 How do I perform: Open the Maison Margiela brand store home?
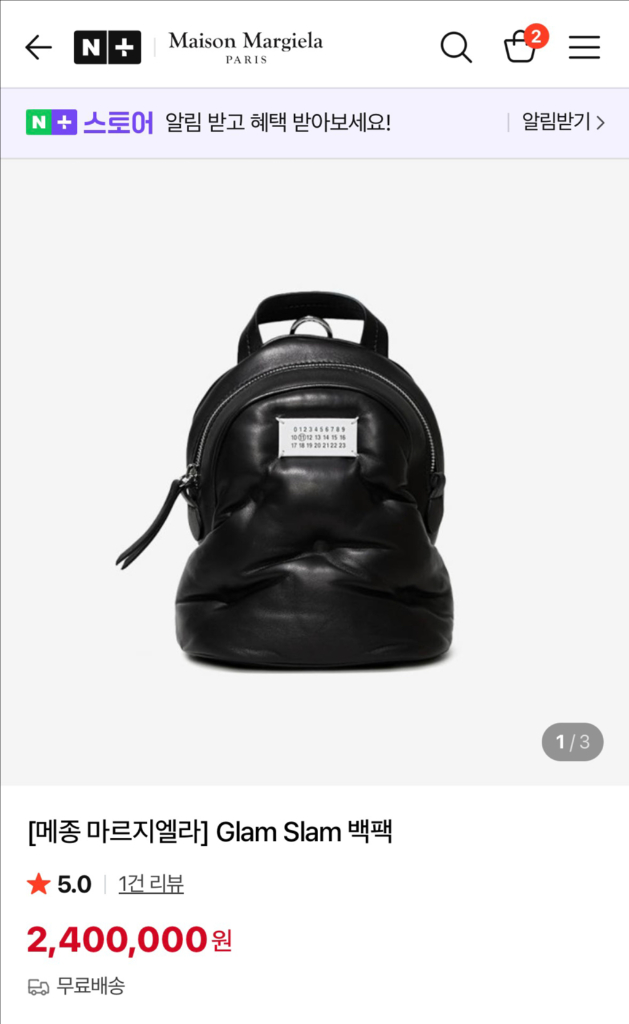point(245,46)
